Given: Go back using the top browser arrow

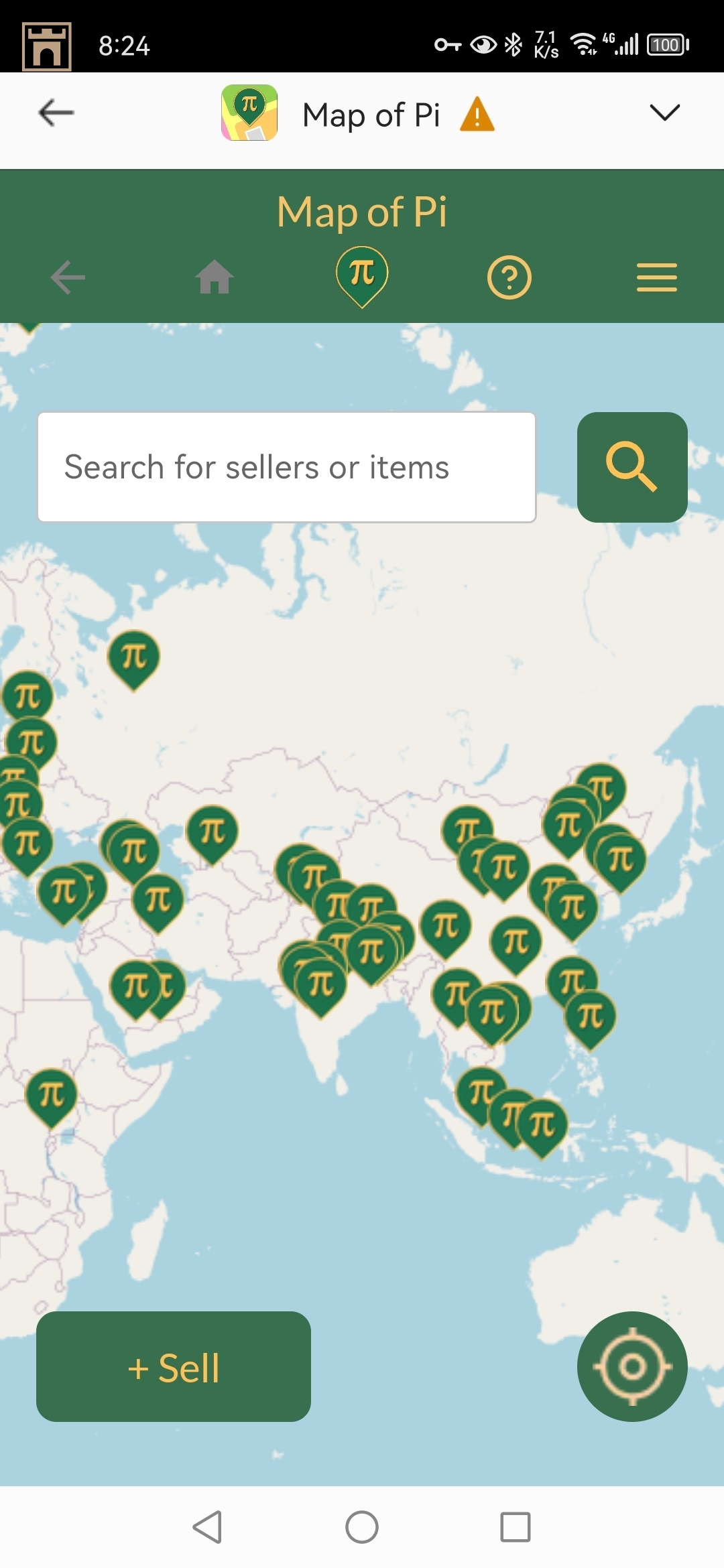Looking at the screenshot, I should [56, 113].
